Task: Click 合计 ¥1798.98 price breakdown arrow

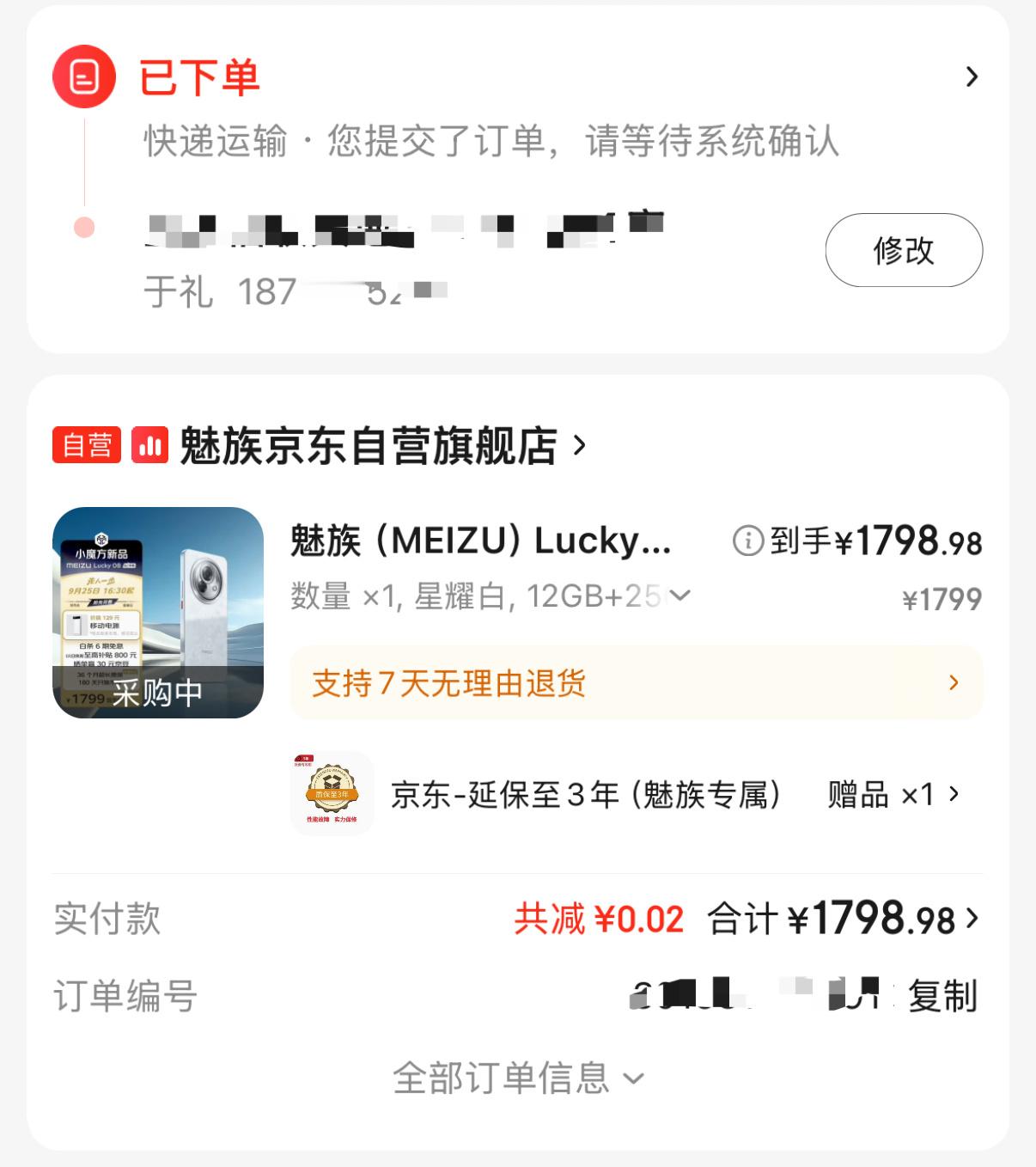Action: click(972, 919)
